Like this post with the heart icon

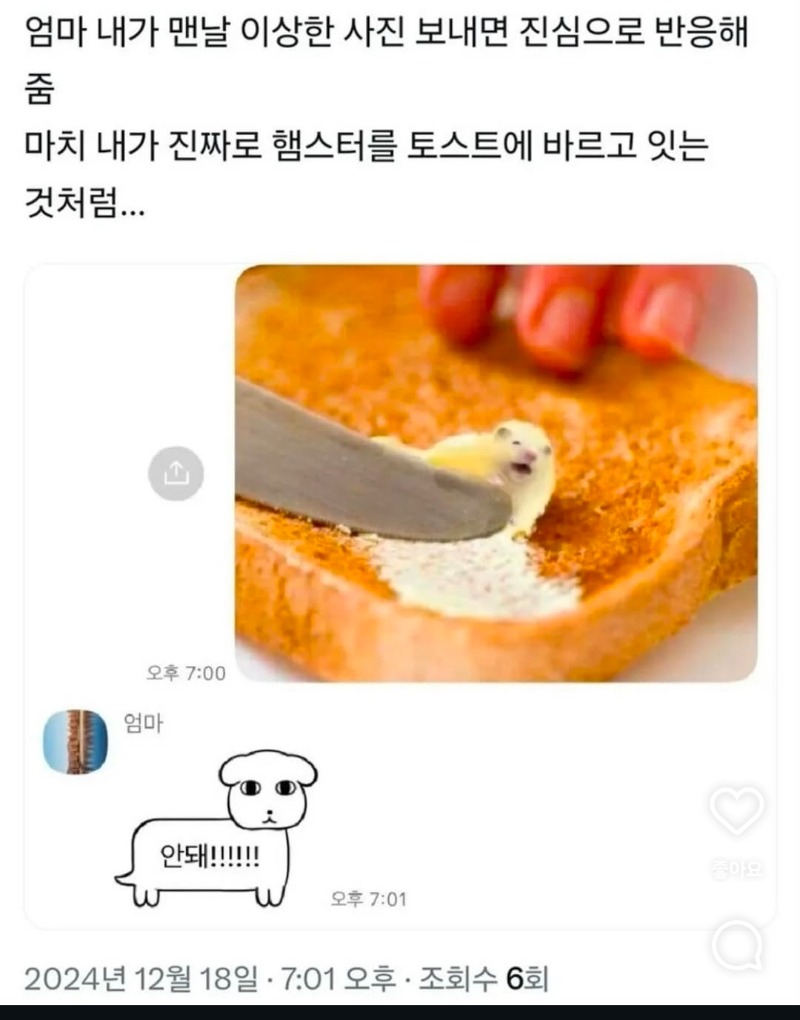pos(737,810)
